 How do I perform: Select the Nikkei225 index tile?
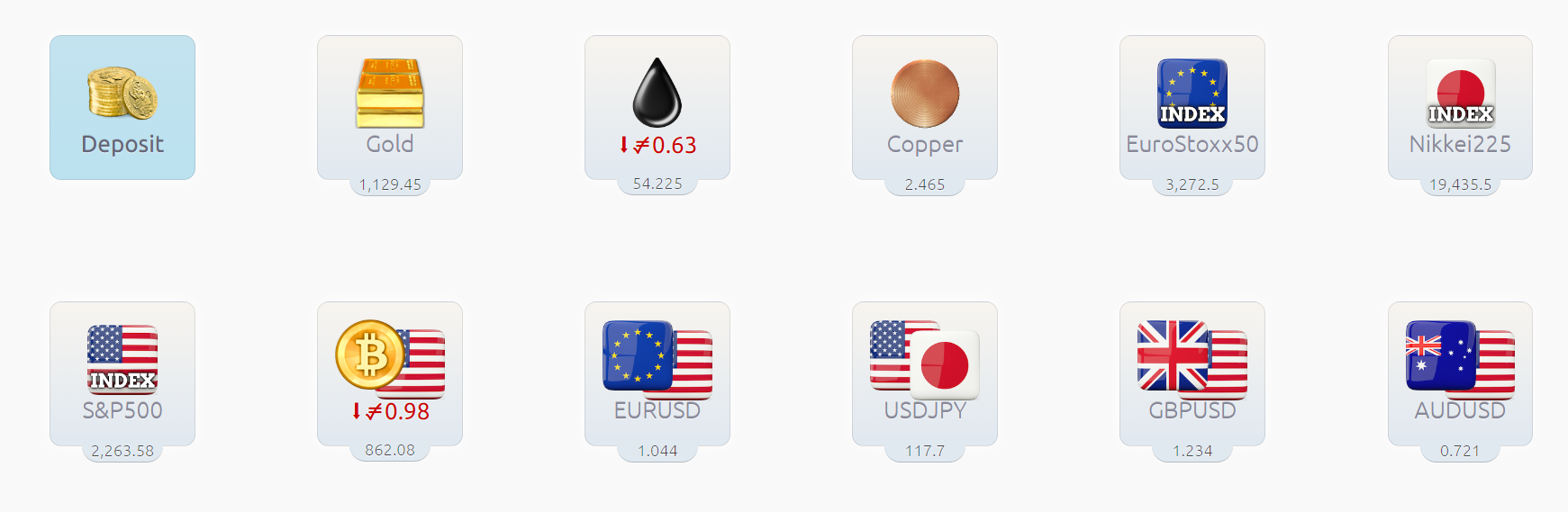(1460, 107)
